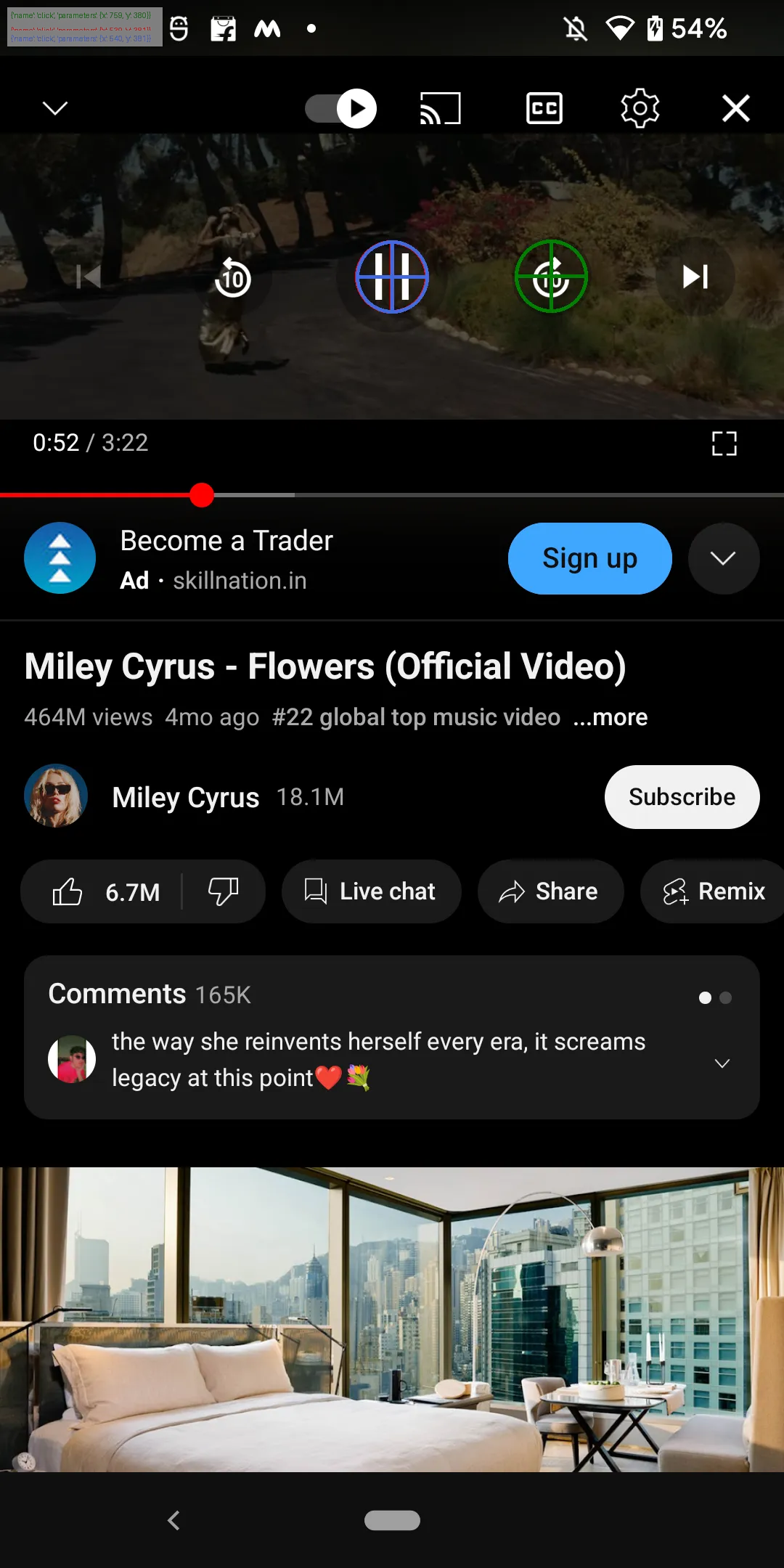Screen dimensions: 784x1568
Task: Expand description with ...more
Action: (x=611, y=717)
